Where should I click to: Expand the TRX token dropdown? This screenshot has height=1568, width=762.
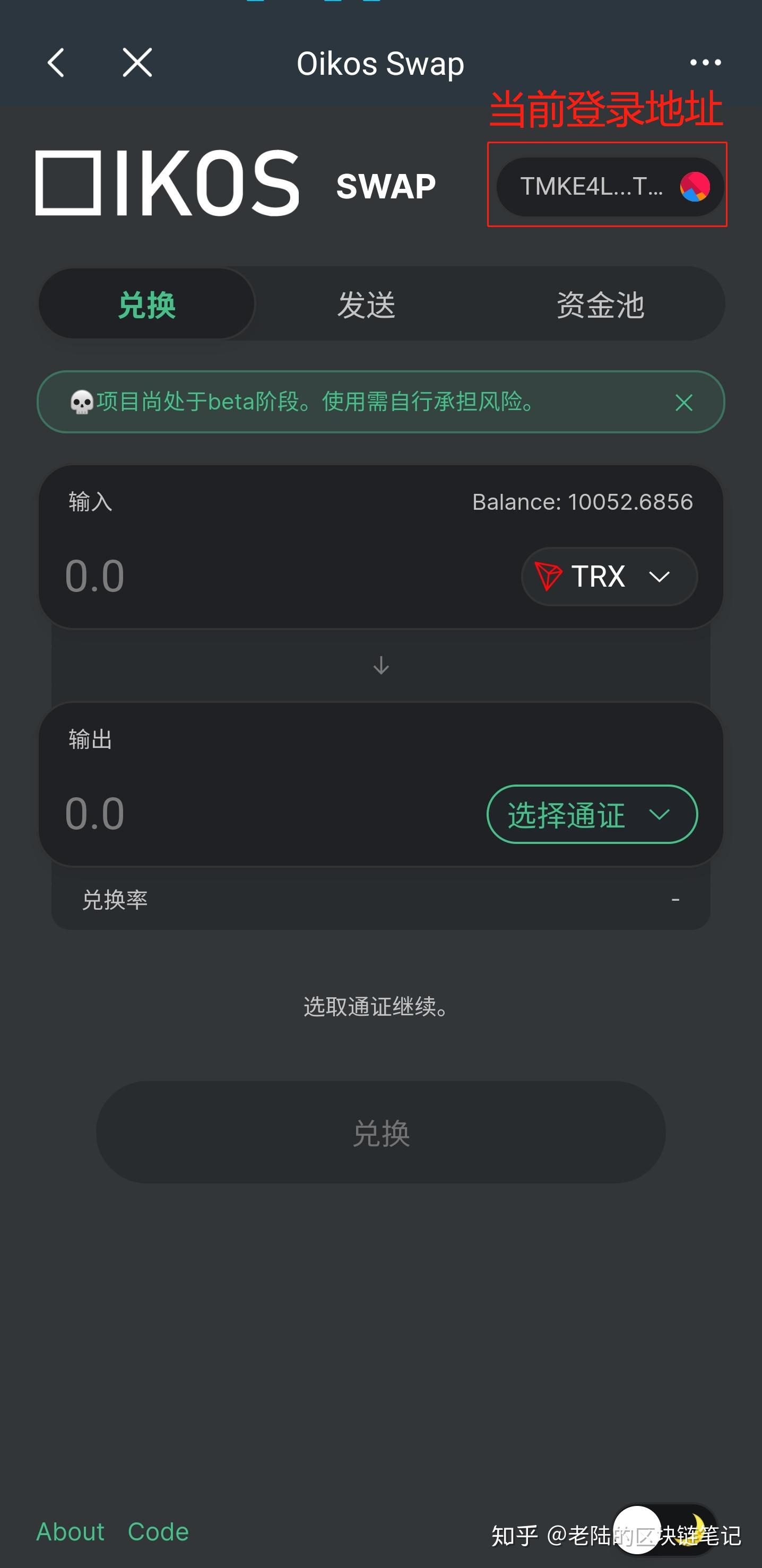(x=609, y=577)
